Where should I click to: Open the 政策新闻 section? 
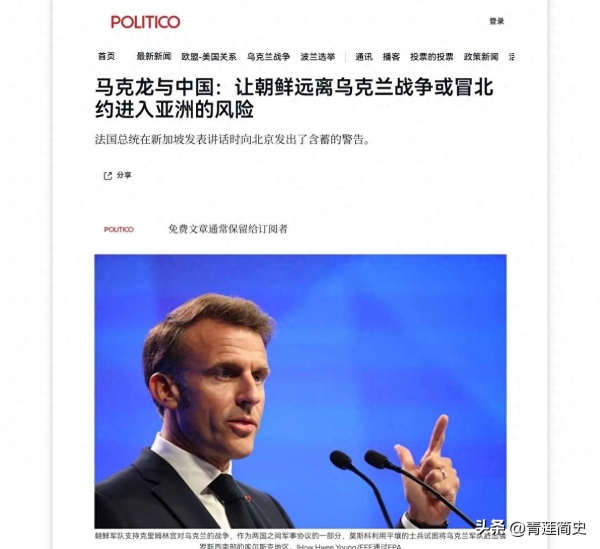click(x=480, y=57)
